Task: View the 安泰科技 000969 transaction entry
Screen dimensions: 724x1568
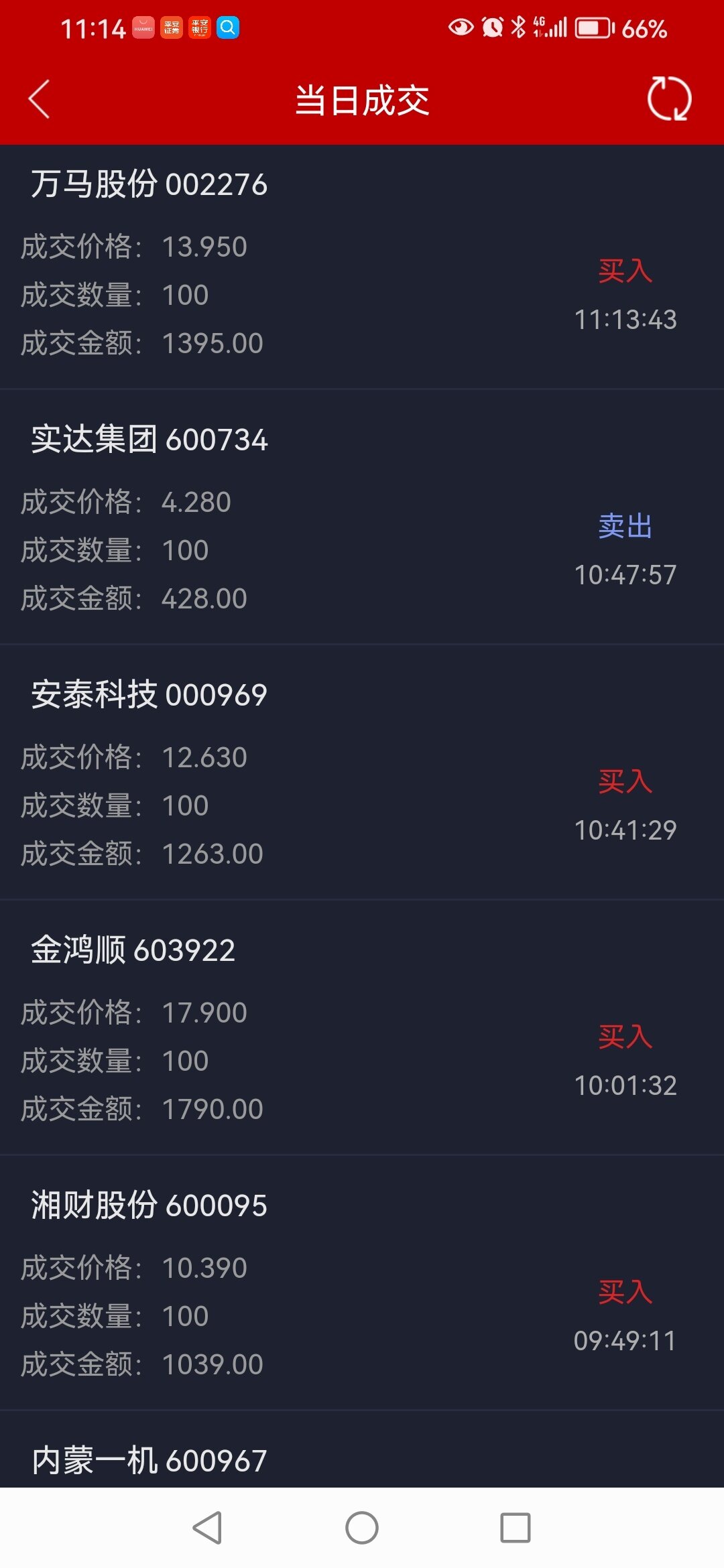Action: point(362,772)
